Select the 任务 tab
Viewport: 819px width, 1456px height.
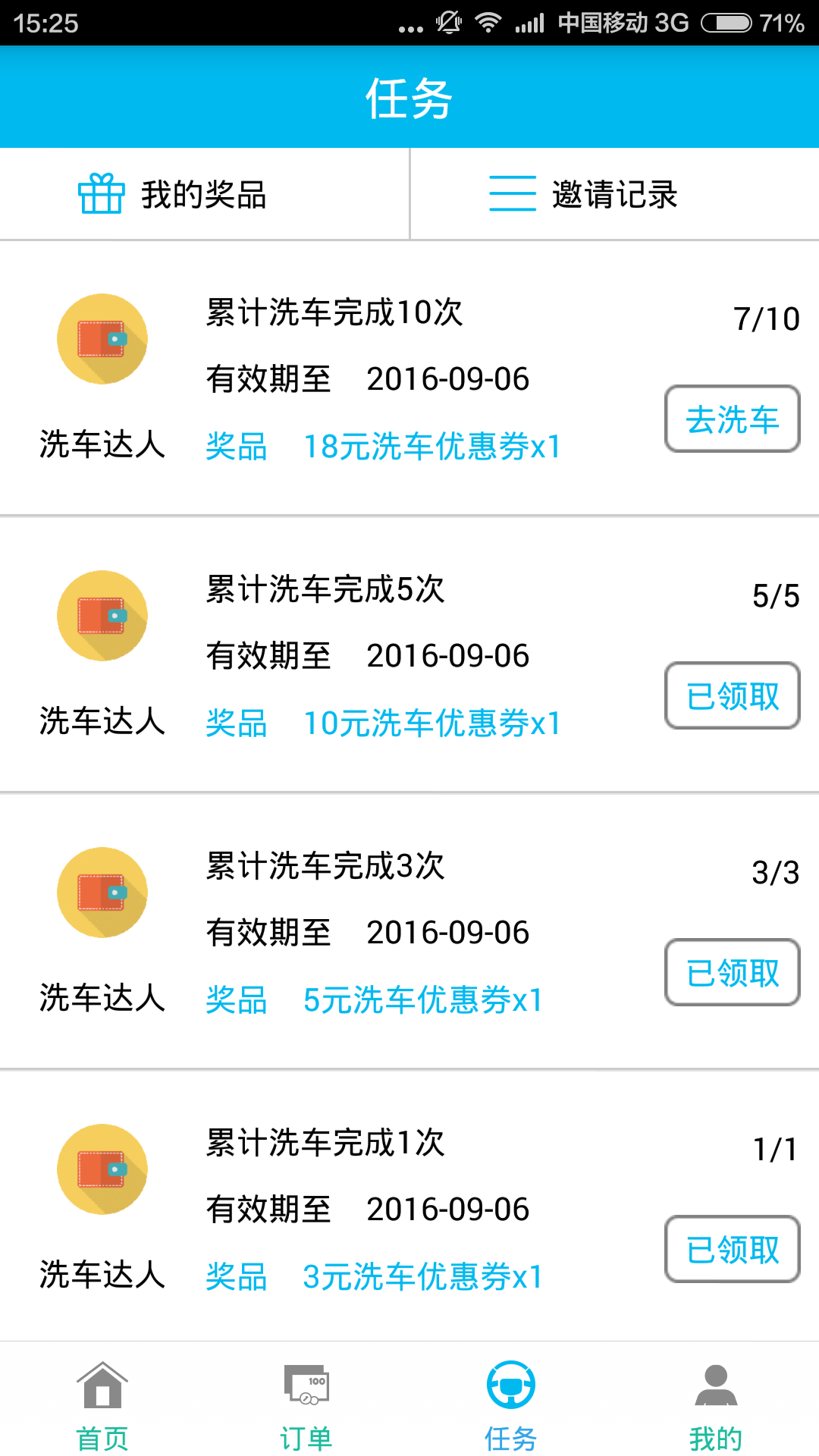tap(511, 1404)
